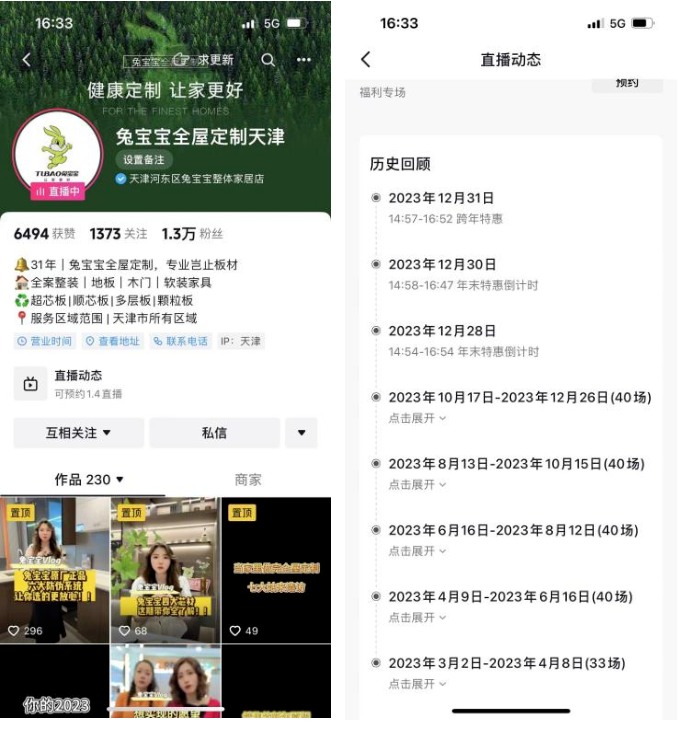Go back from the 直播动态 page
The image size is (678, 729).
(366, 60)
